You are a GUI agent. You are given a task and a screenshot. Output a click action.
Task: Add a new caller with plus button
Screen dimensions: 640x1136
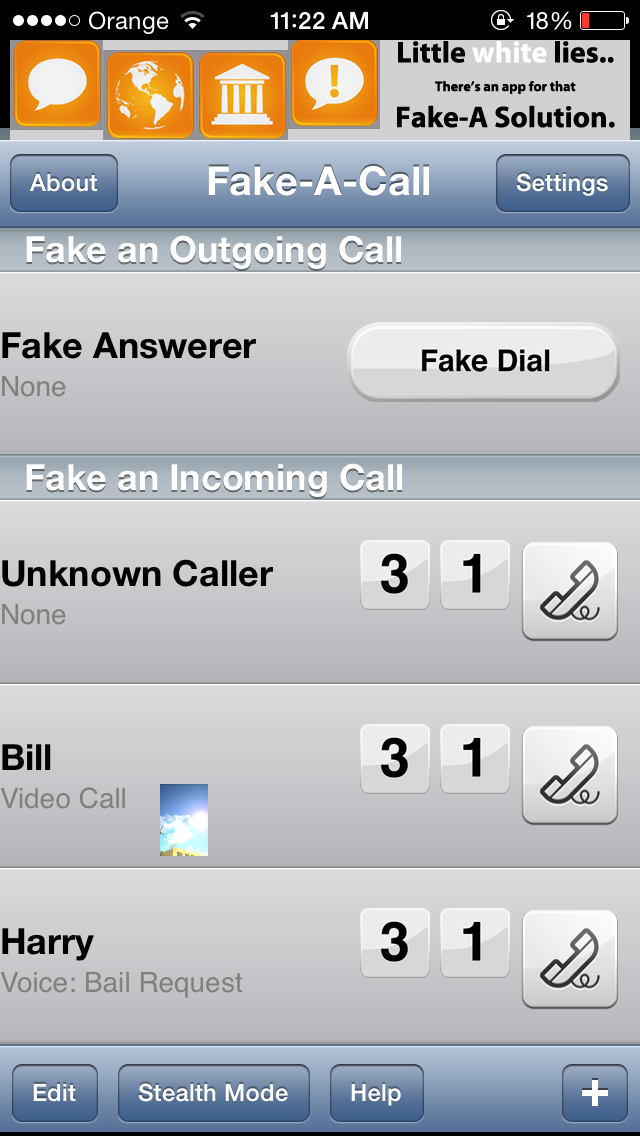[594, 1093]
